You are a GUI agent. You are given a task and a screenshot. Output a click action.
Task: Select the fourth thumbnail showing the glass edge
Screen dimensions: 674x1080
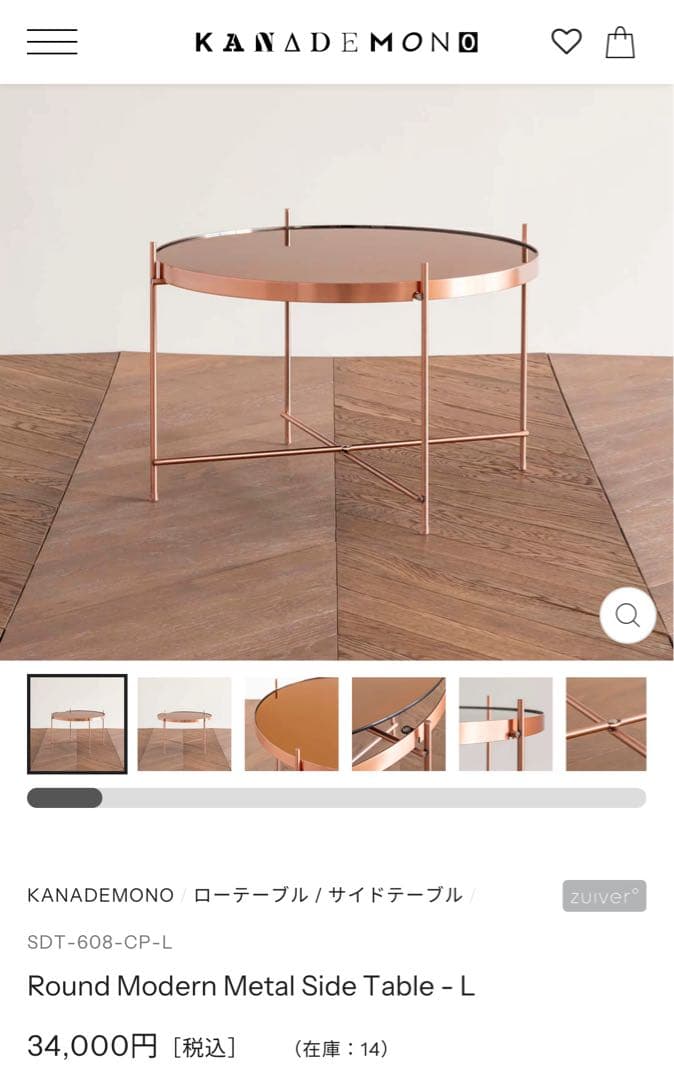coord(398,724)
